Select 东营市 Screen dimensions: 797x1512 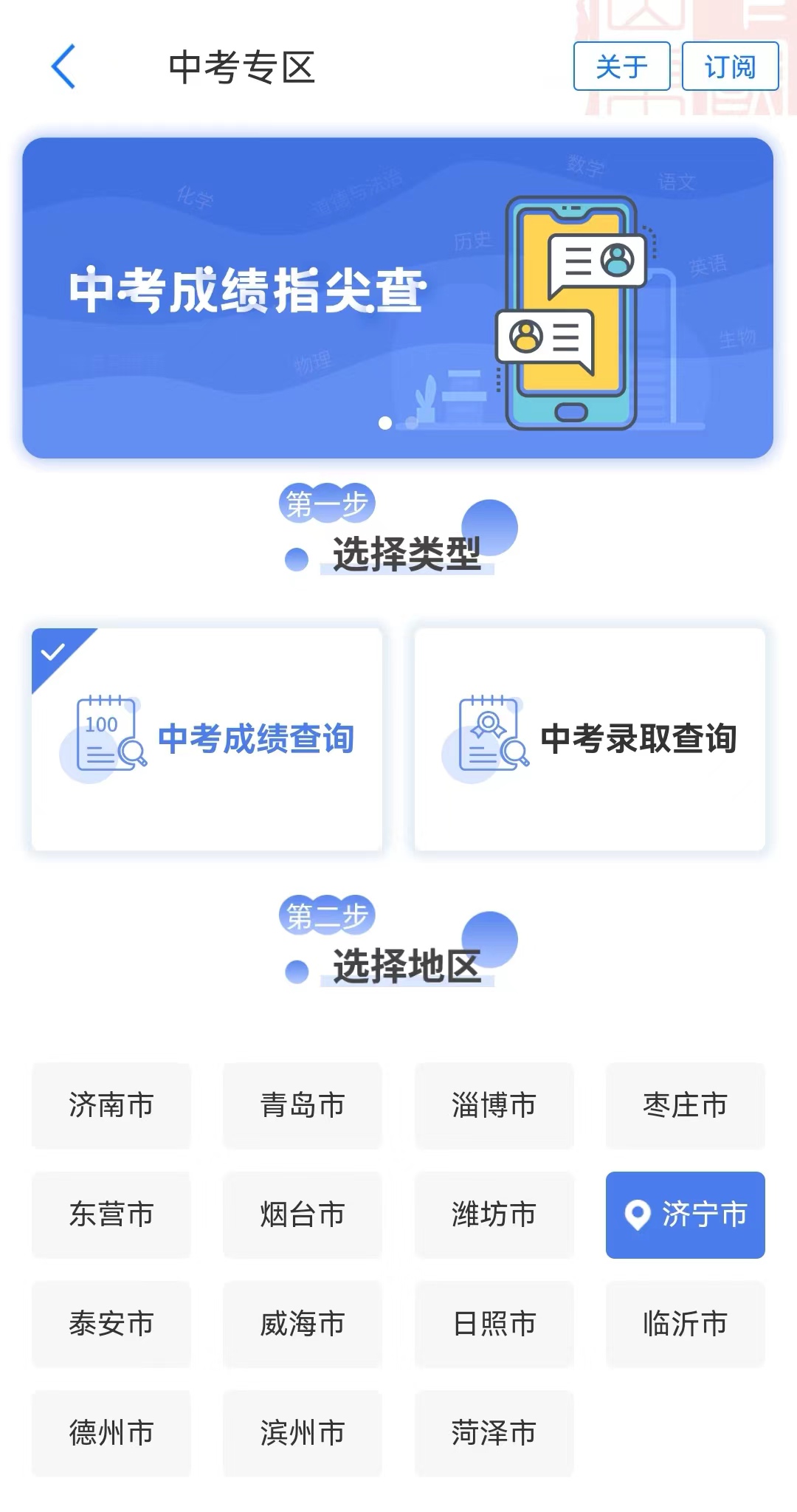pyautogui.click(x=111, y=1214)
